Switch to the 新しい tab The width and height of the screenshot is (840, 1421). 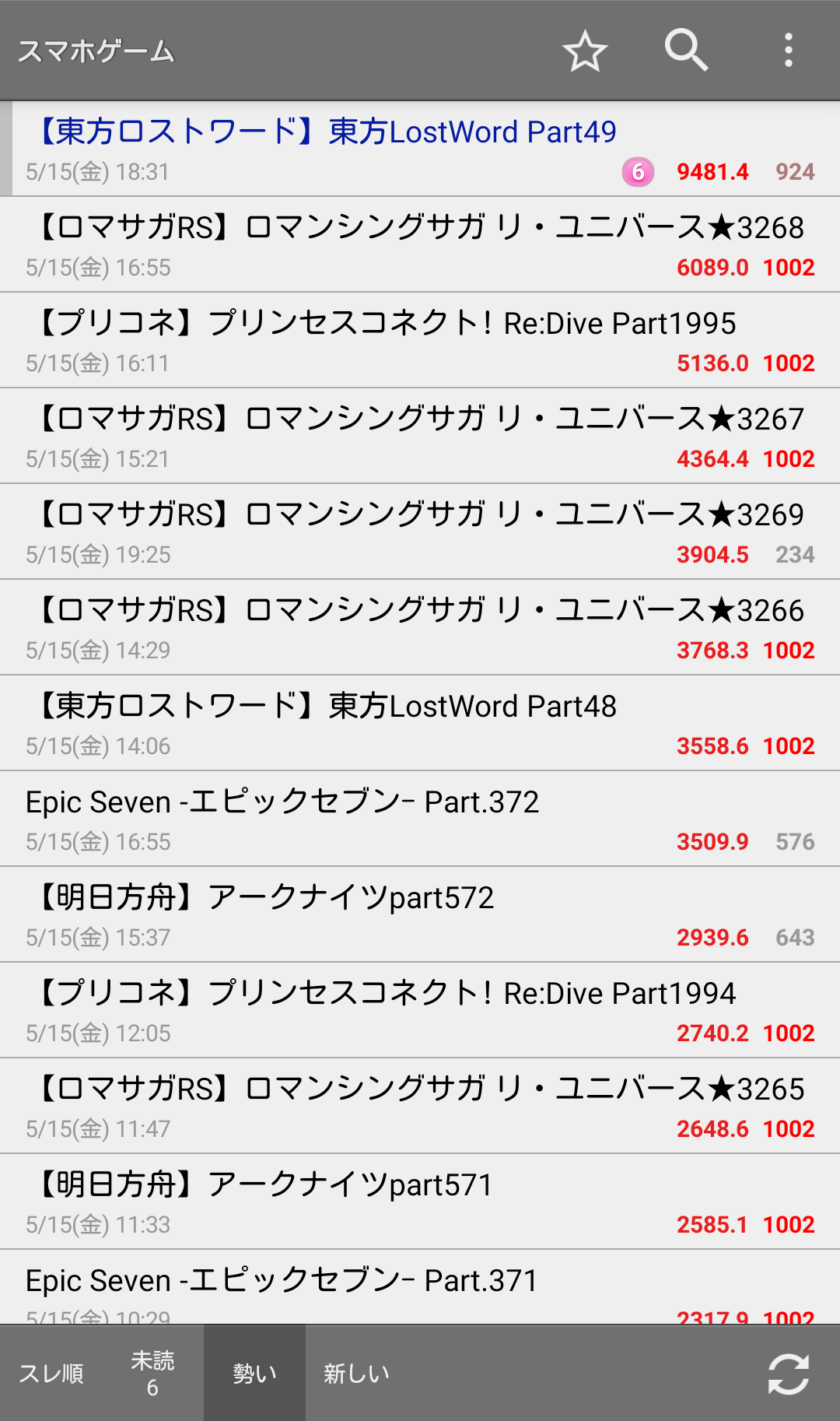pyautogui.click(x=356, y=1374)
